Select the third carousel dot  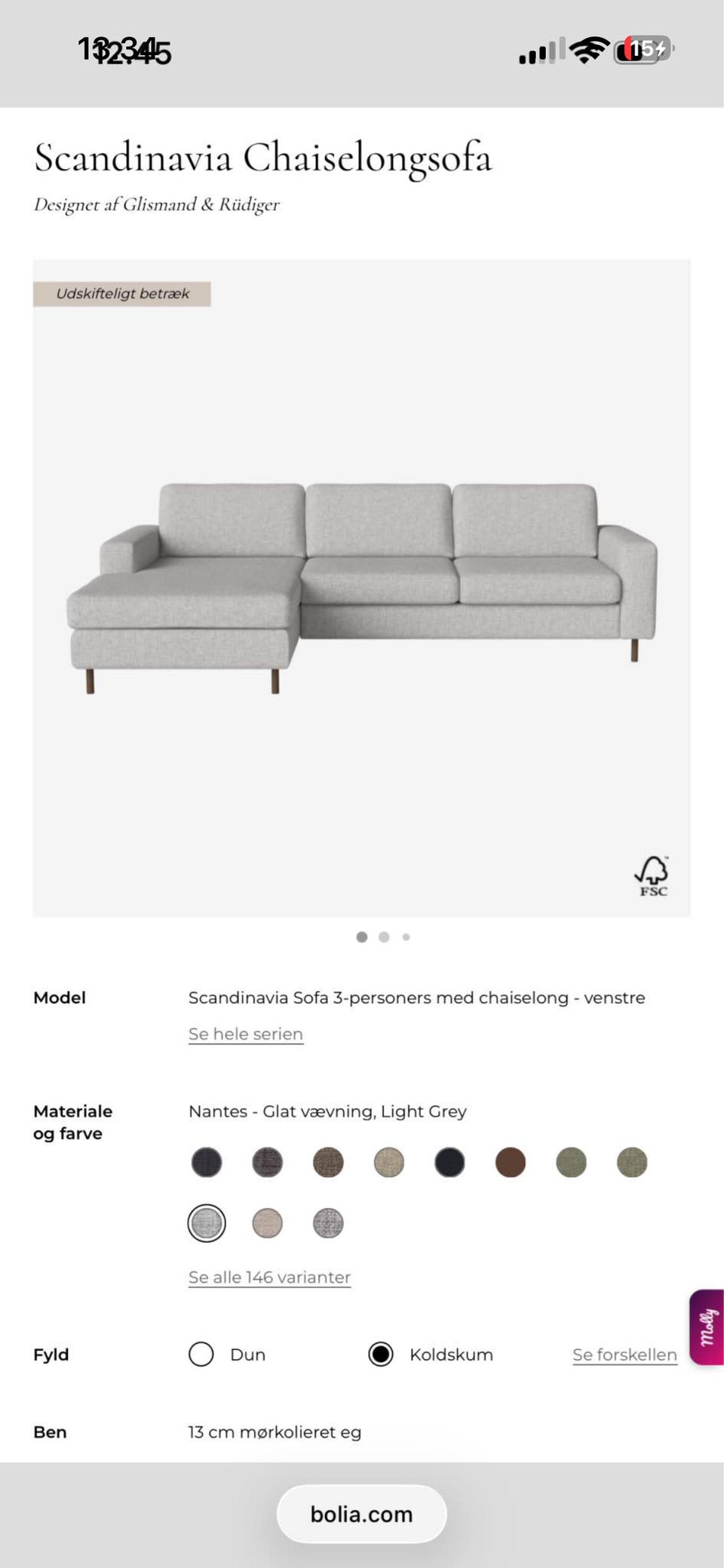(406, 936)
